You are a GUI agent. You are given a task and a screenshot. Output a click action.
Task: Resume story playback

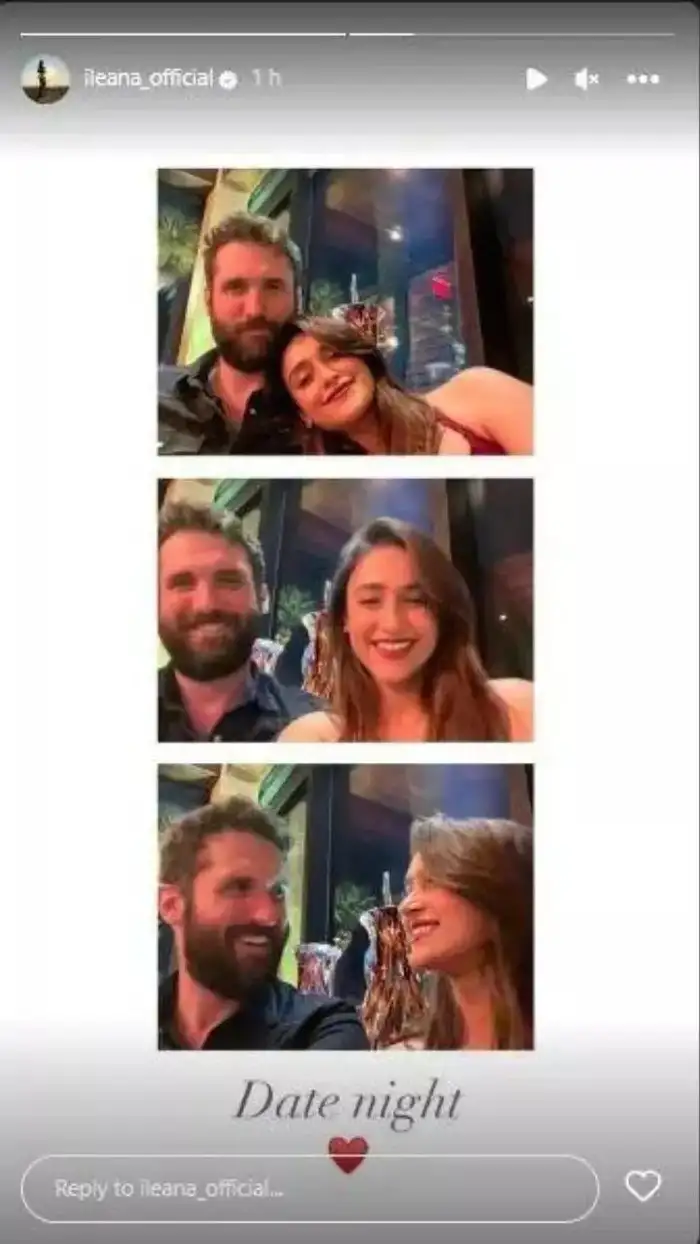[x=537, y=79]
